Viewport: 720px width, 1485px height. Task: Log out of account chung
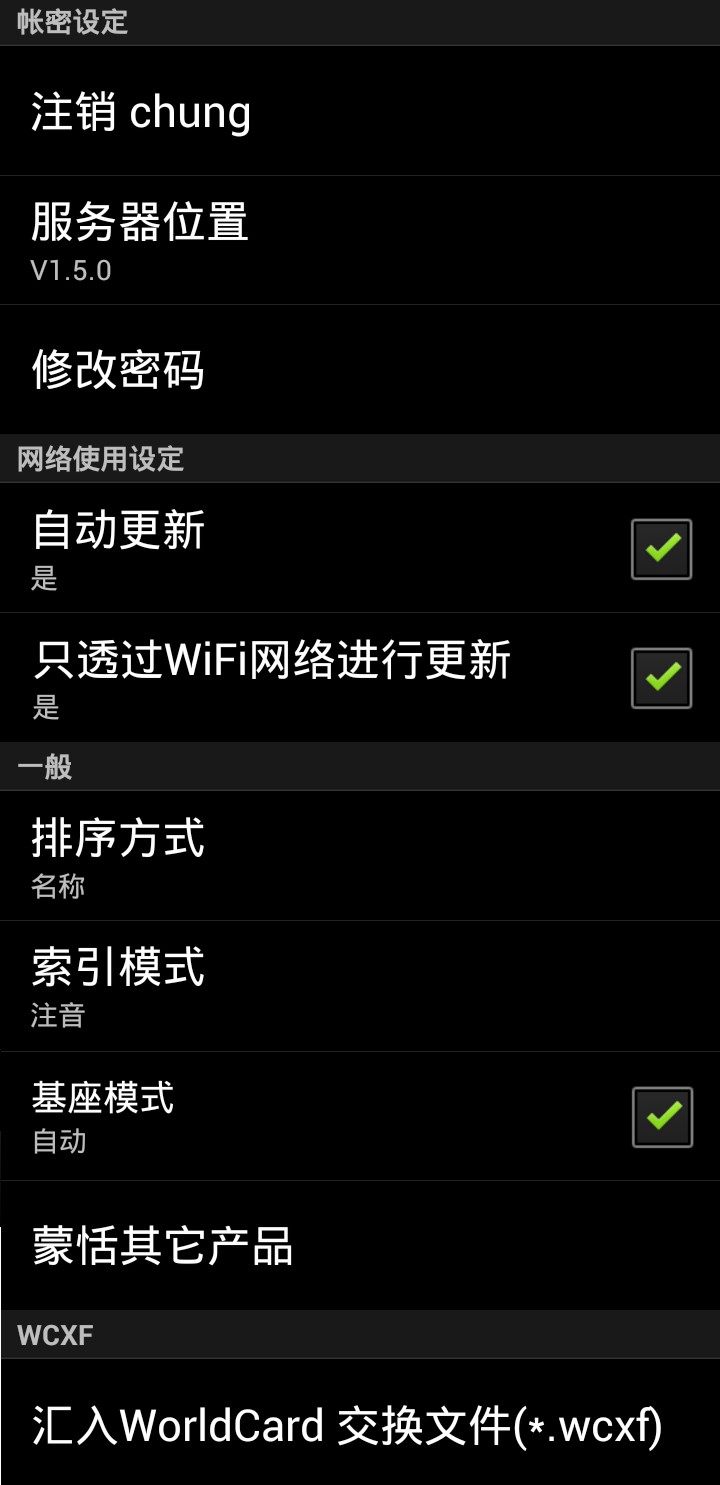pos(140,112)
